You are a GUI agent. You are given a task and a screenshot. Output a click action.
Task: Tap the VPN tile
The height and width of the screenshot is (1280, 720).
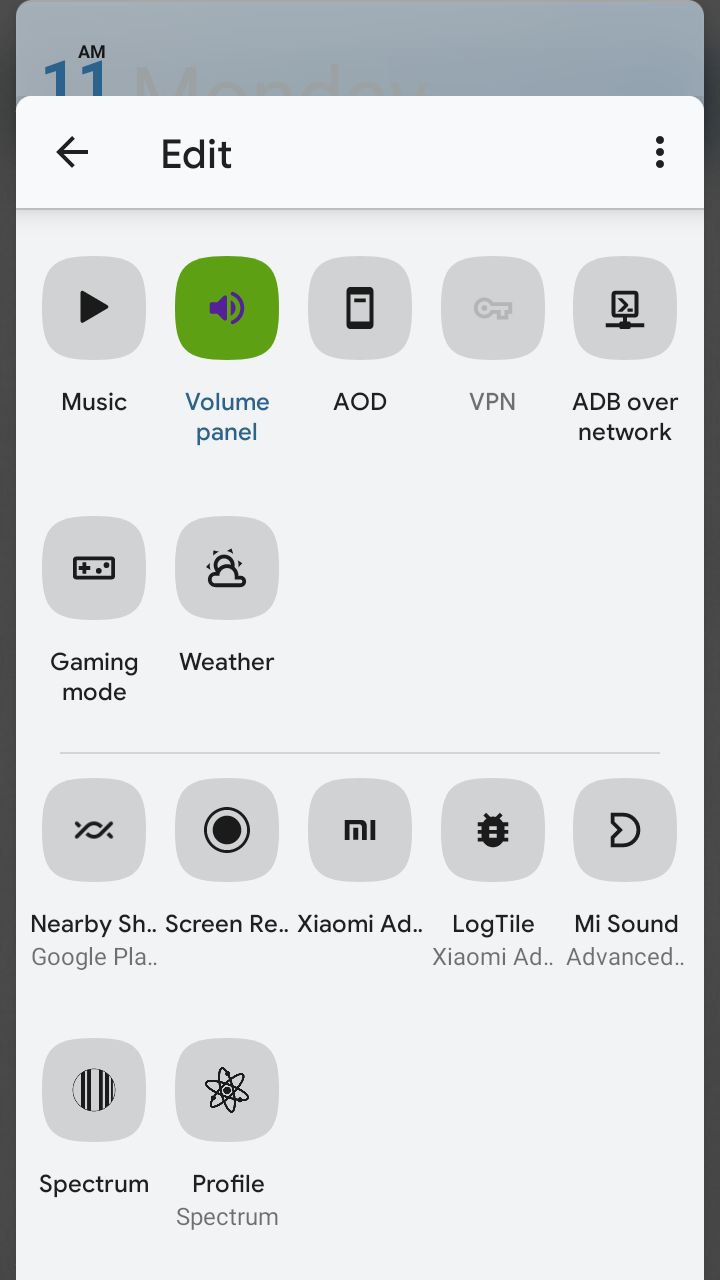coord(493,308)
